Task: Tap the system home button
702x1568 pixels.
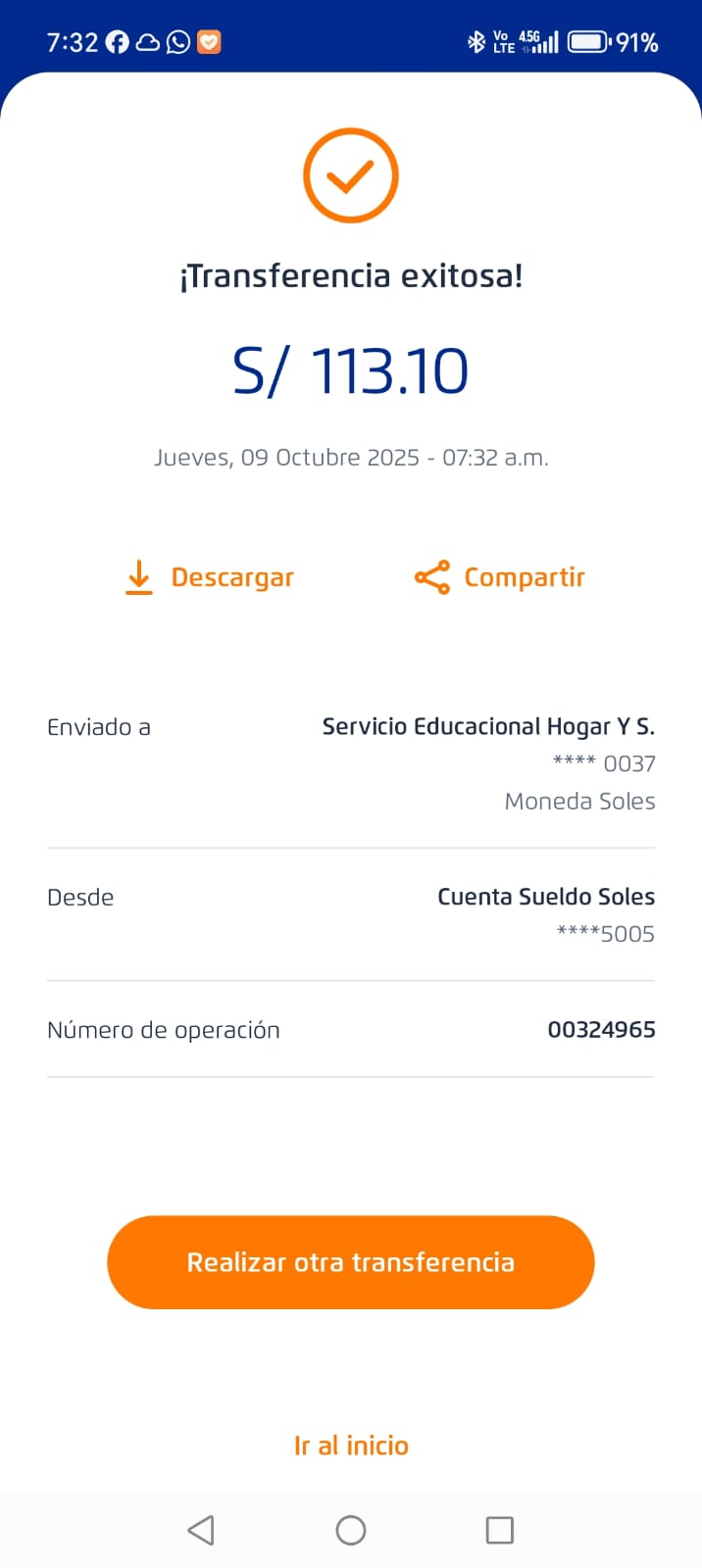Action: point(351,1530)
